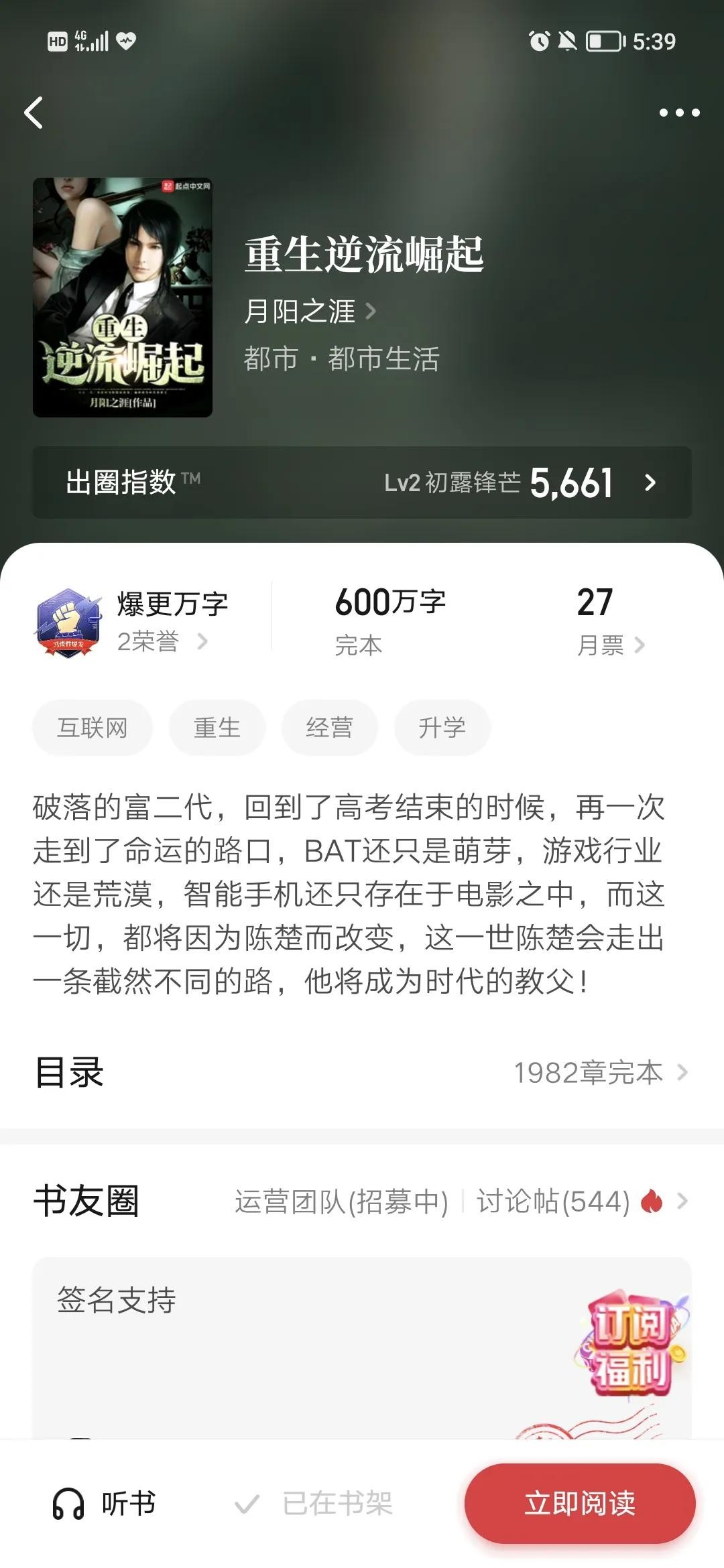
Task: Tap the 经营 tag
Action: (329, 728)
